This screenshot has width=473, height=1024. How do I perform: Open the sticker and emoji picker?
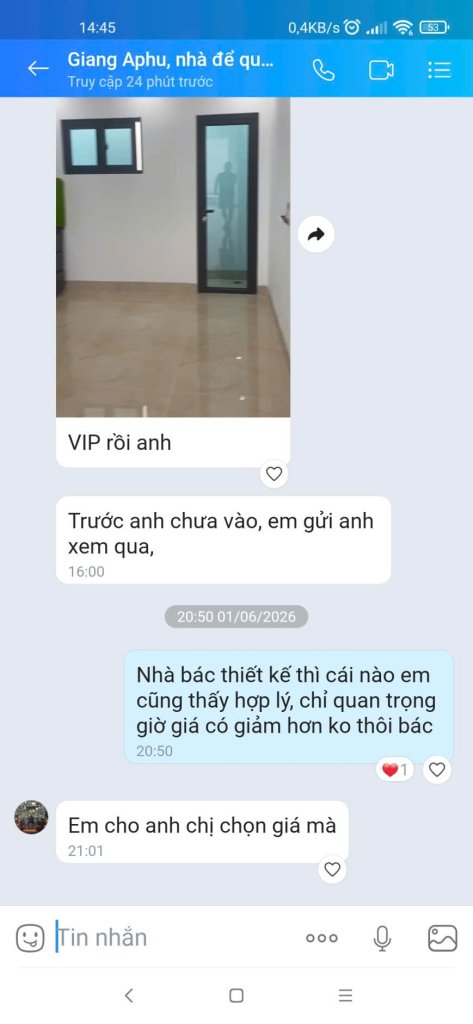[30, 938]
